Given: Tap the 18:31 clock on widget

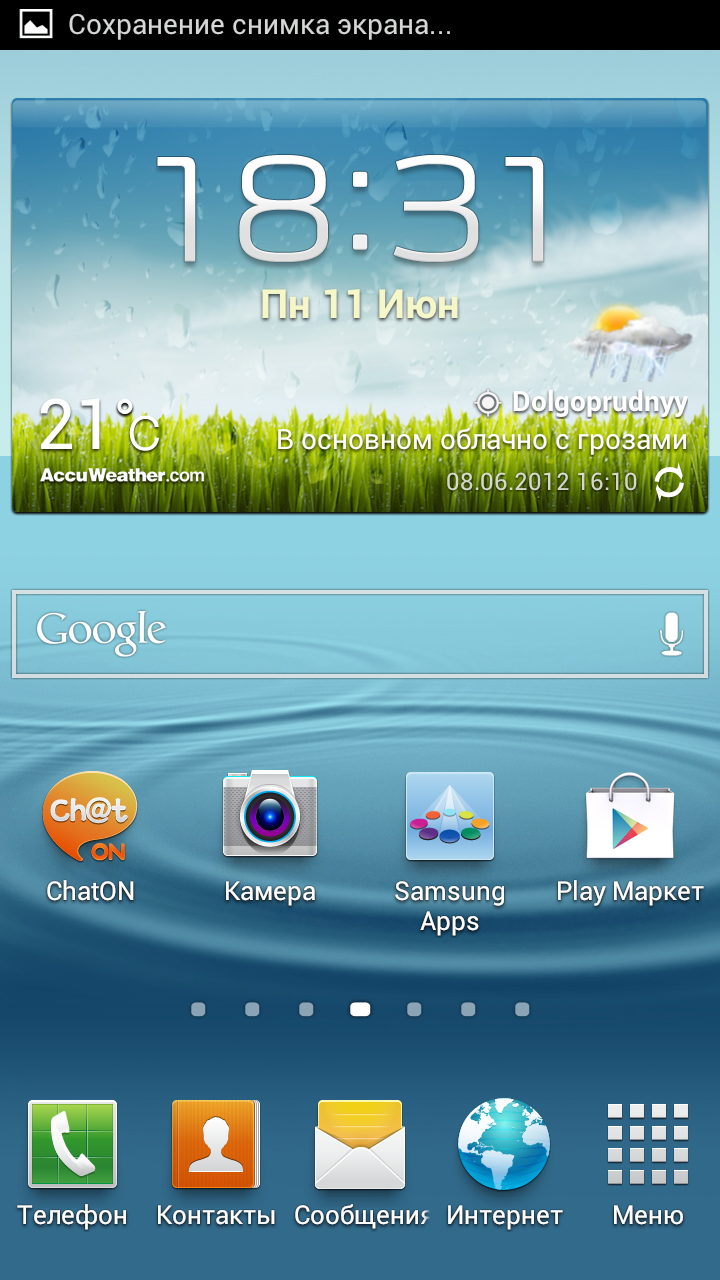Looking at the screenshot, I should [x=350, y=210].
